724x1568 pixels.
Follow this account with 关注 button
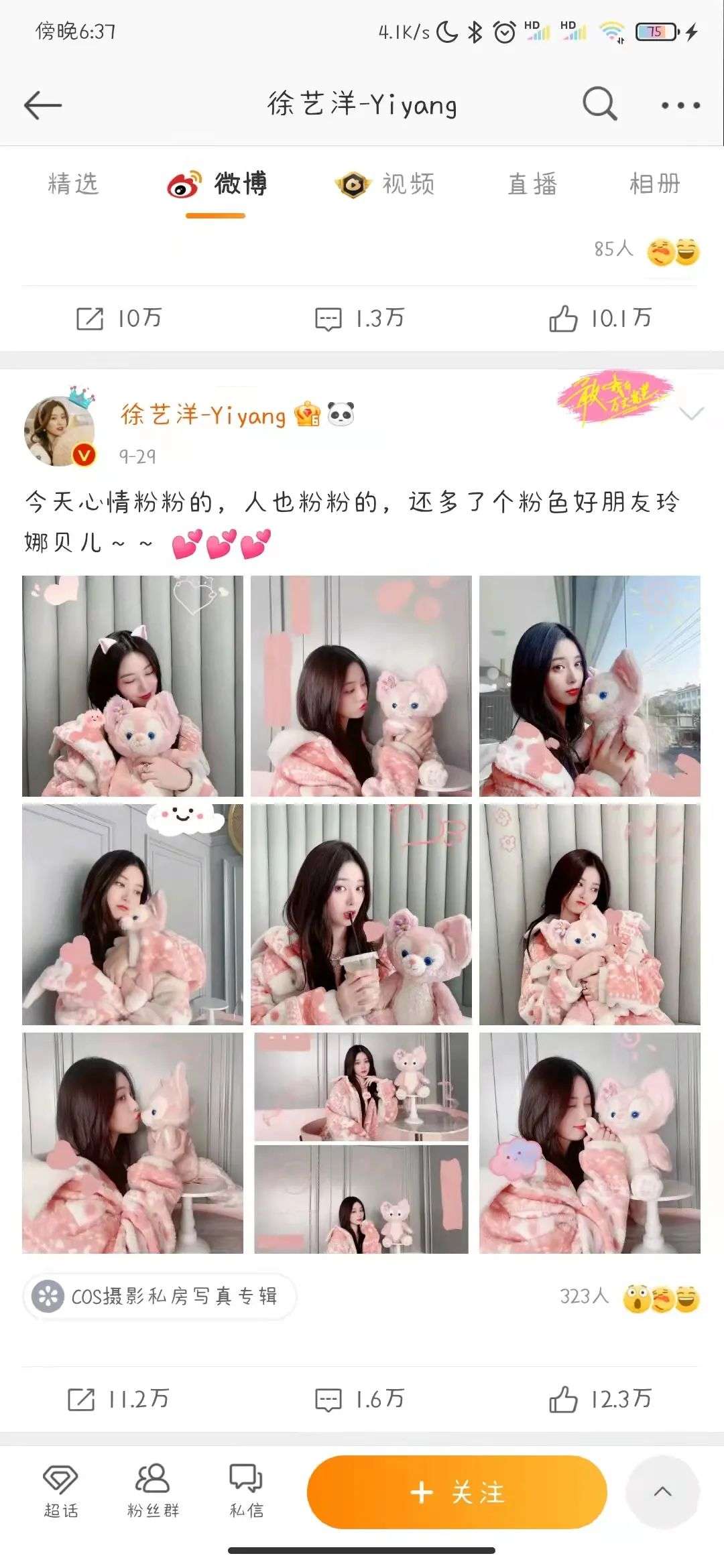457,1492
